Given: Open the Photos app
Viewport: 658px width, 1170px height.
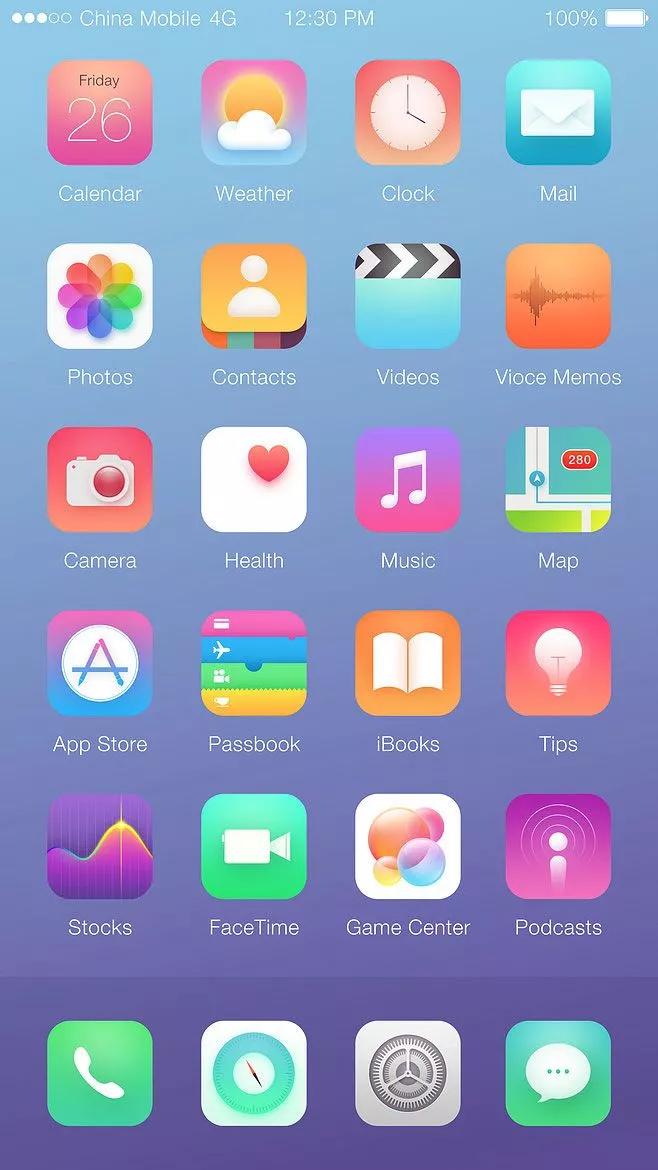Looking at the screenshot, I should point(100,296).
